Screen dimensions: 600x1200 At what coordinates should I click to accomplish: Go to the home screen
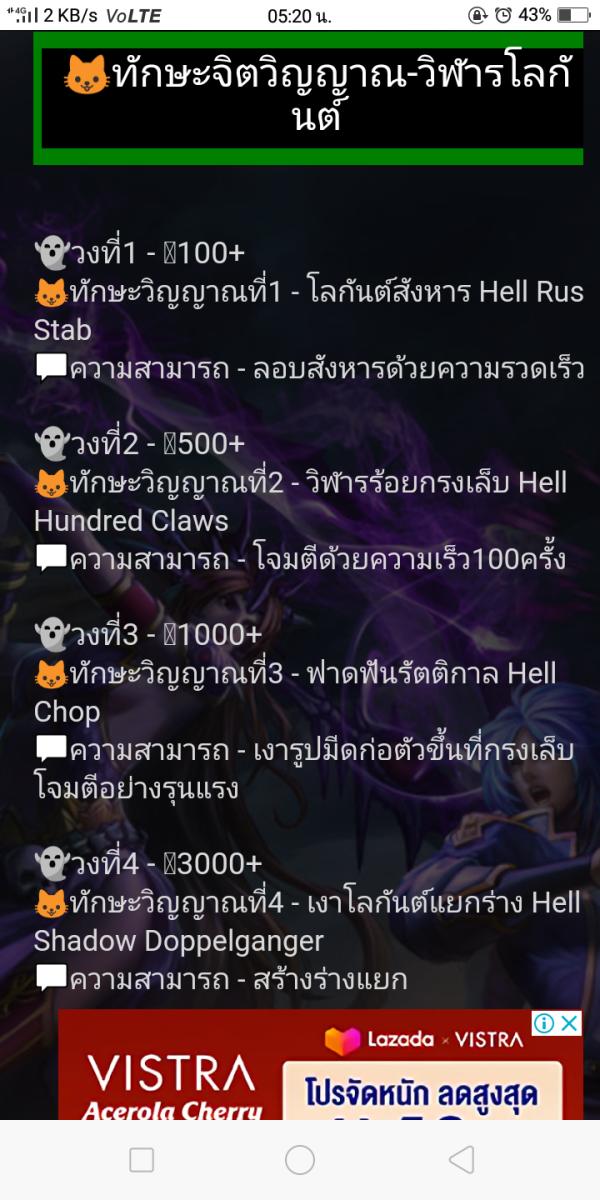tap(300, 1159)
